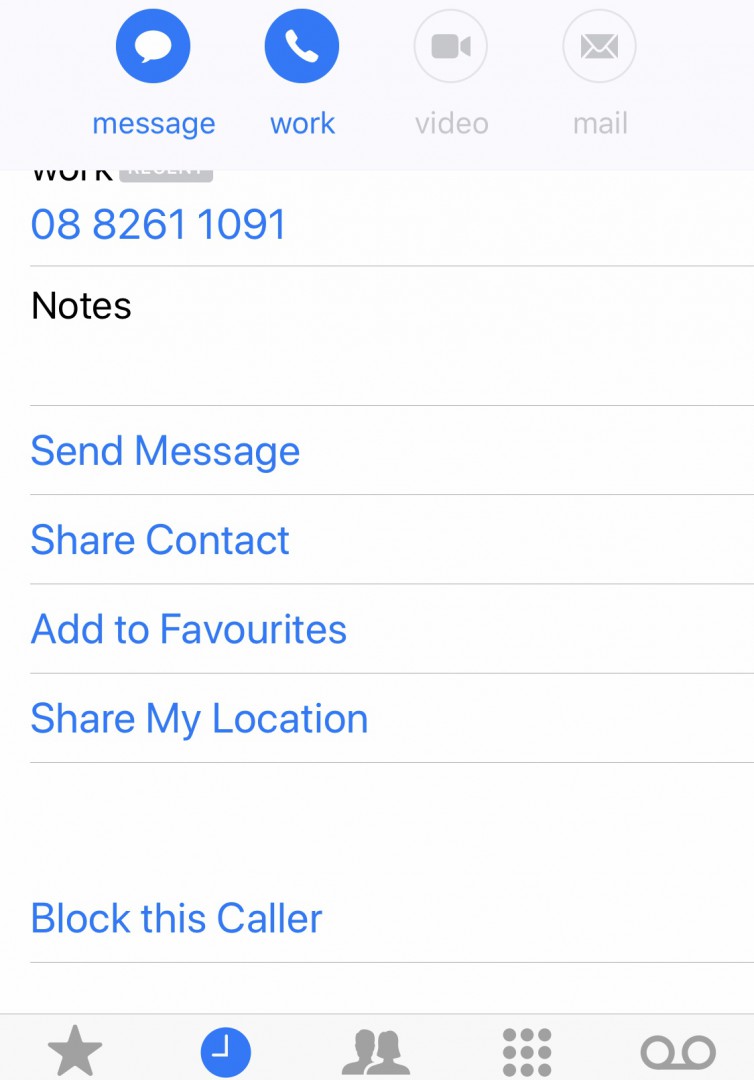Tap the video call button
754x1080 pixels.
click(451, 48)
